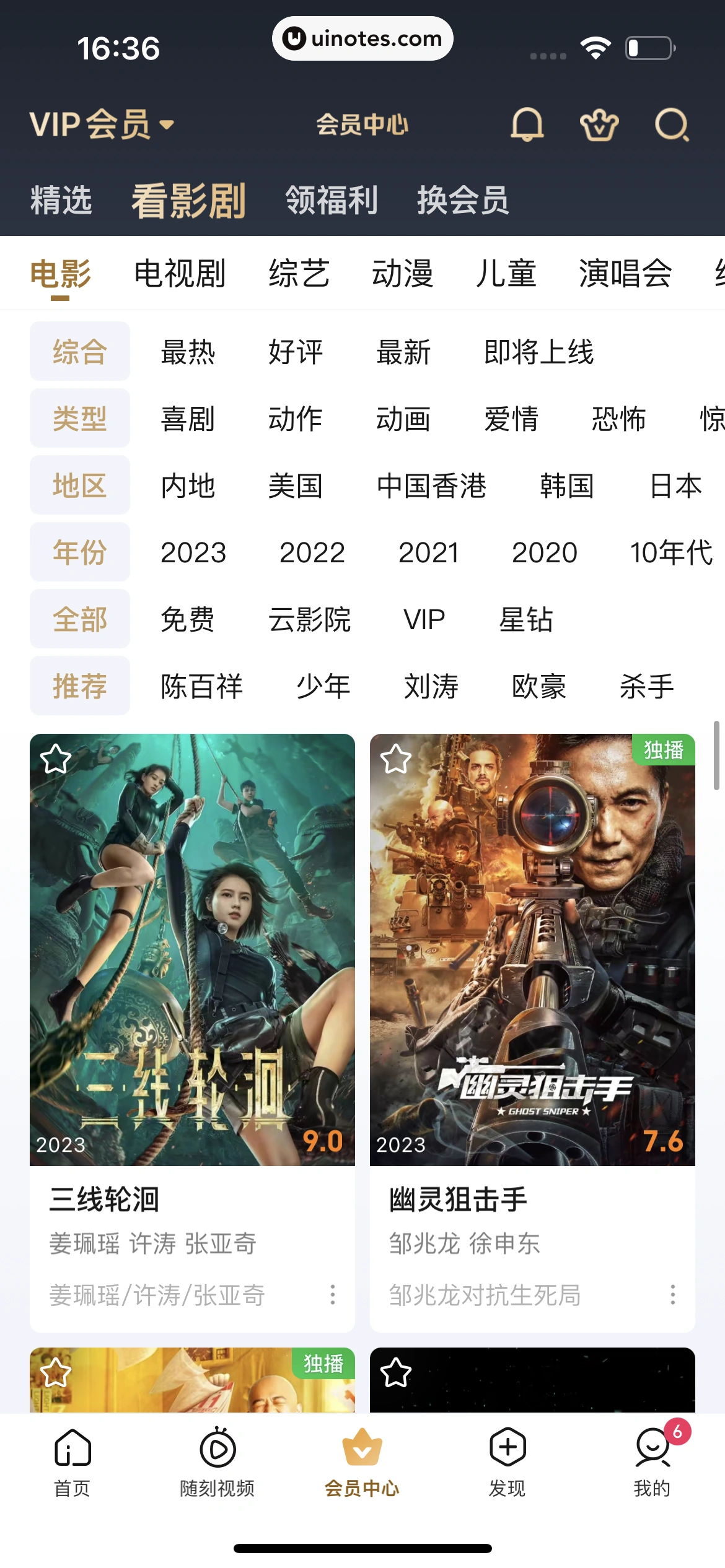
Task: Open the 我的 profile tab
Action: tap(652, 1461)
